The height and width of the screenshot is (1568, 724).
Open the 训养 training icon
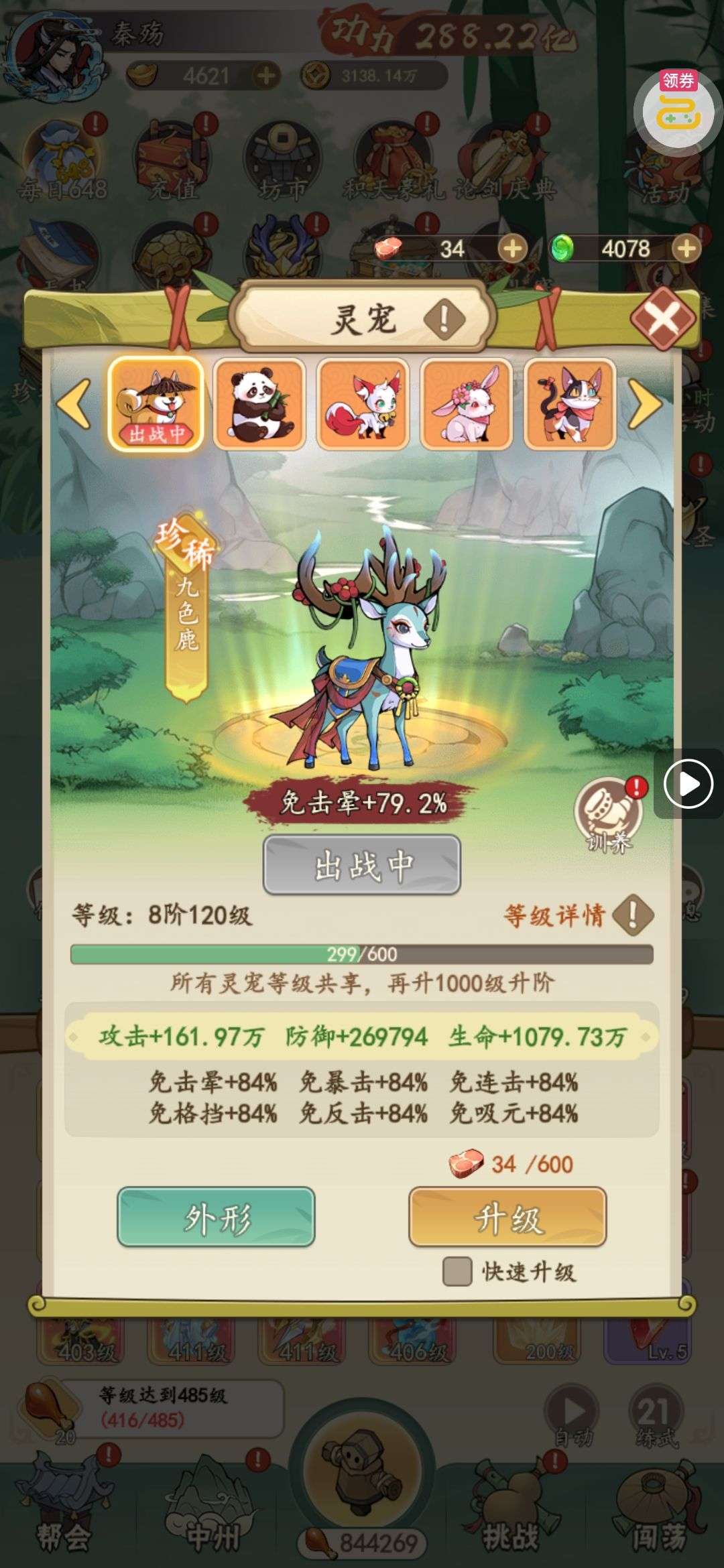[x=609, y=814]
